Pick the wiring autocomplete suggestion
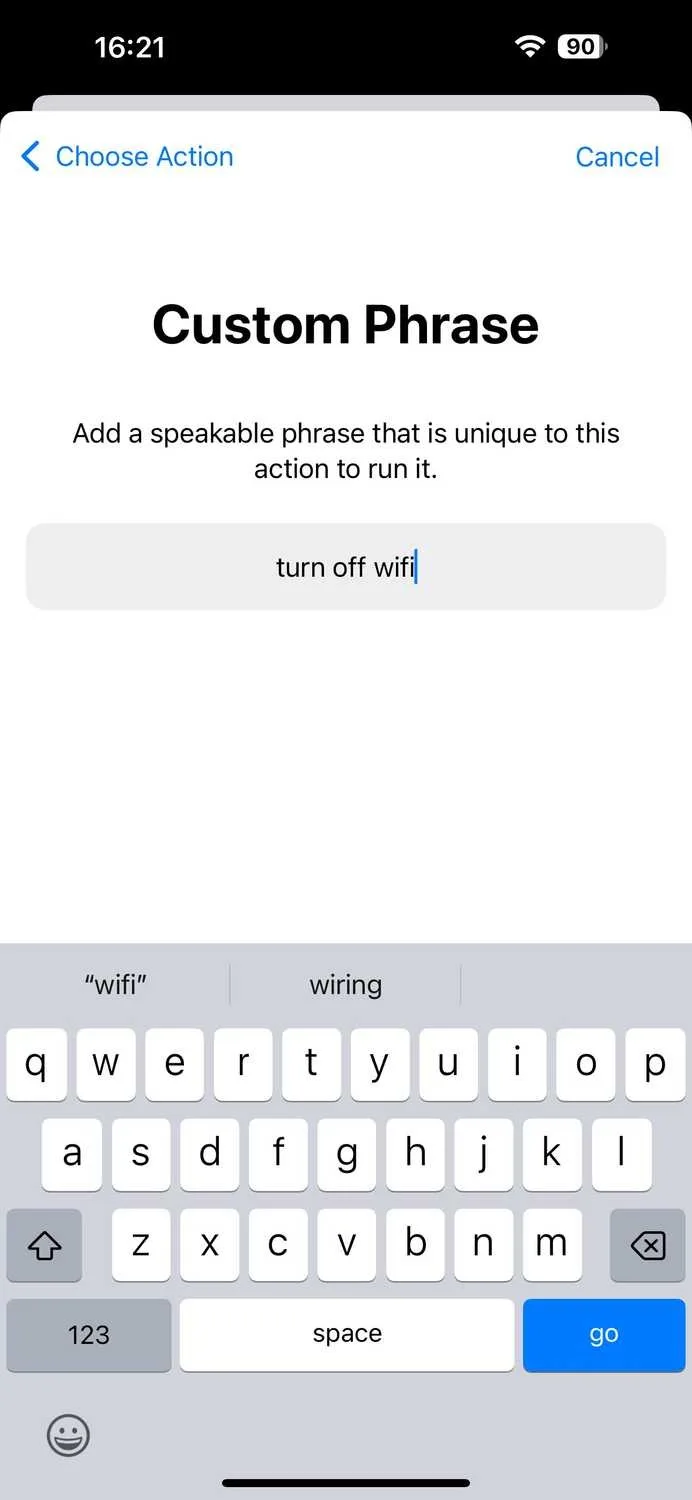Screen dimensions: 692x1500 (x=346, y=985)
